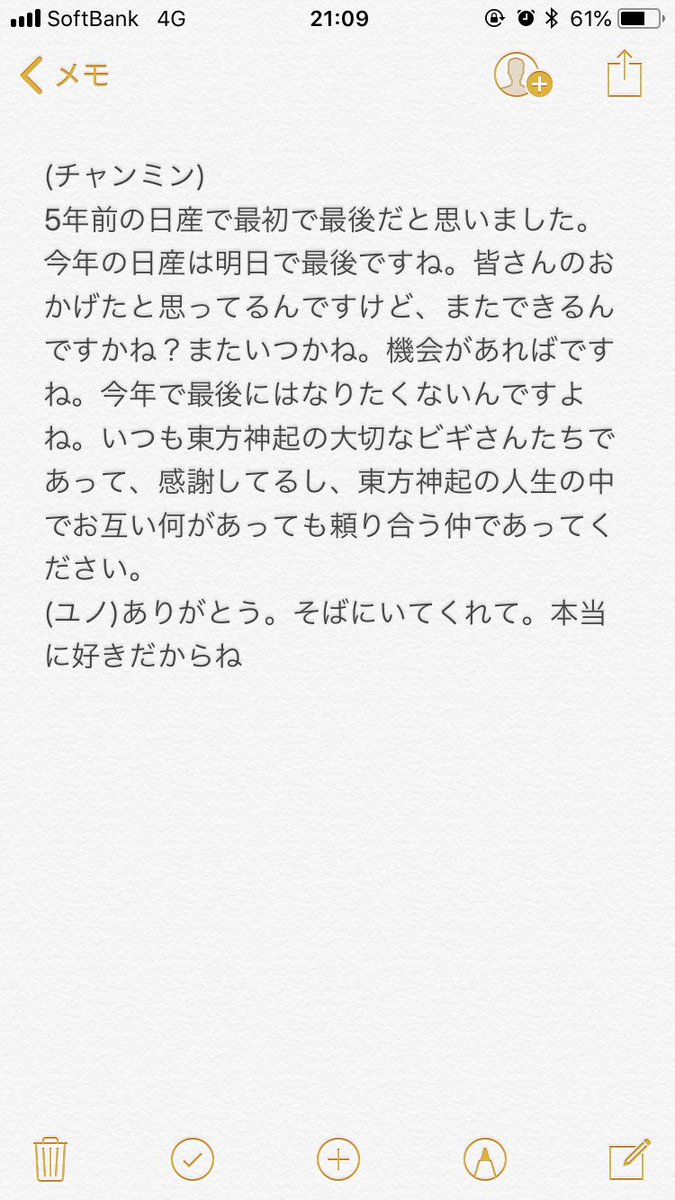Add people to this note

522,75
